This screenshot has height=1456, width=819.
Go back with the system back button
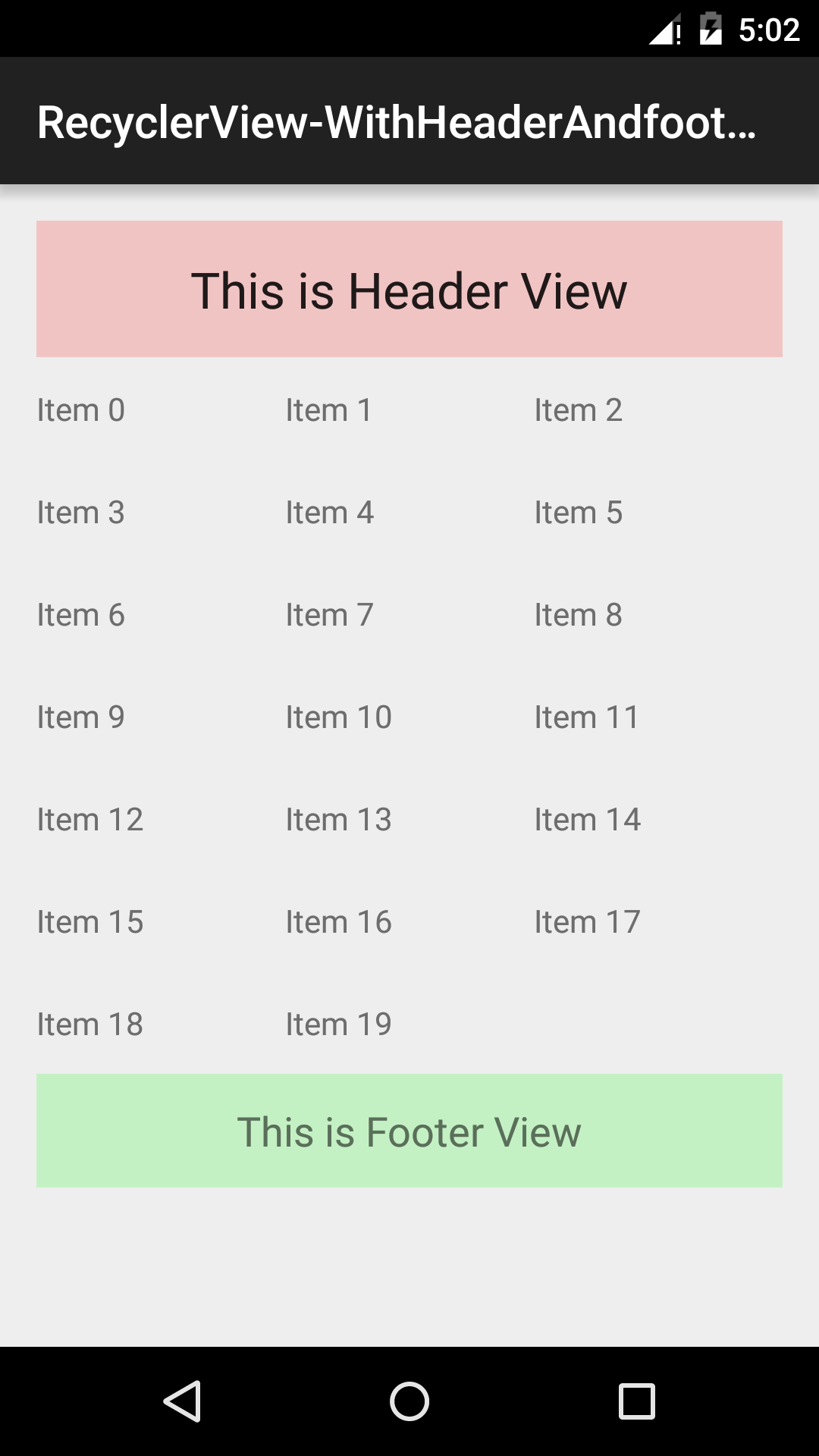[182, 1401]
